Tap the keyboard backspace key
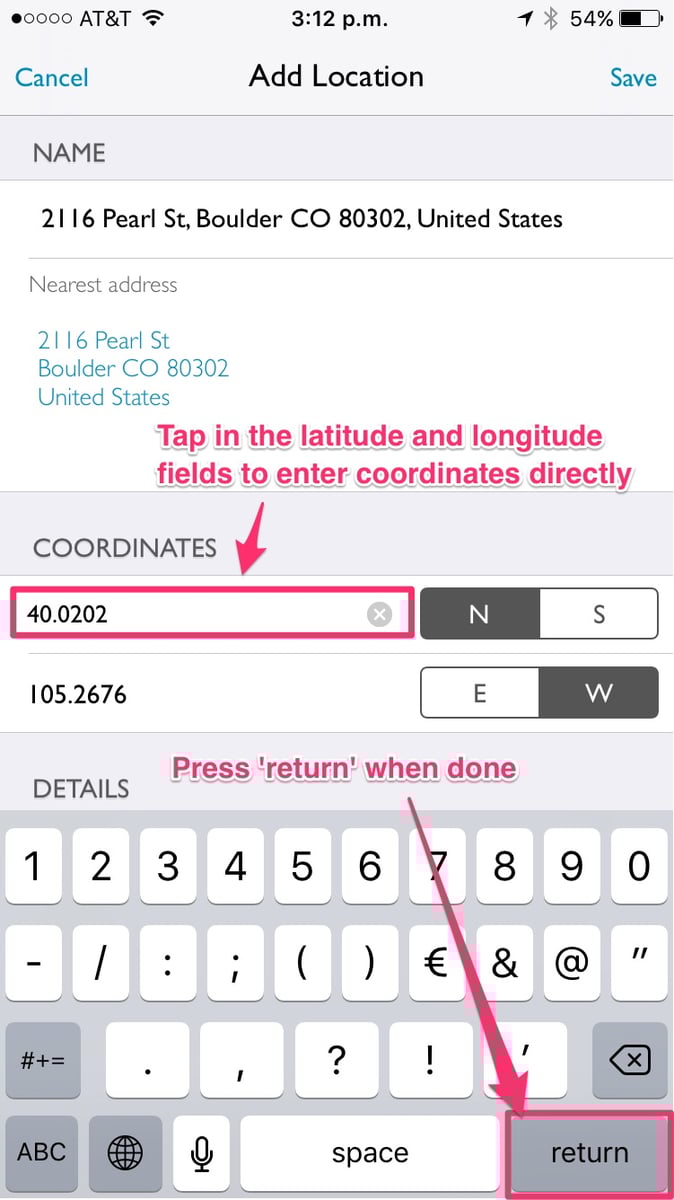The image size is (674, 1200). (631, 1059)
